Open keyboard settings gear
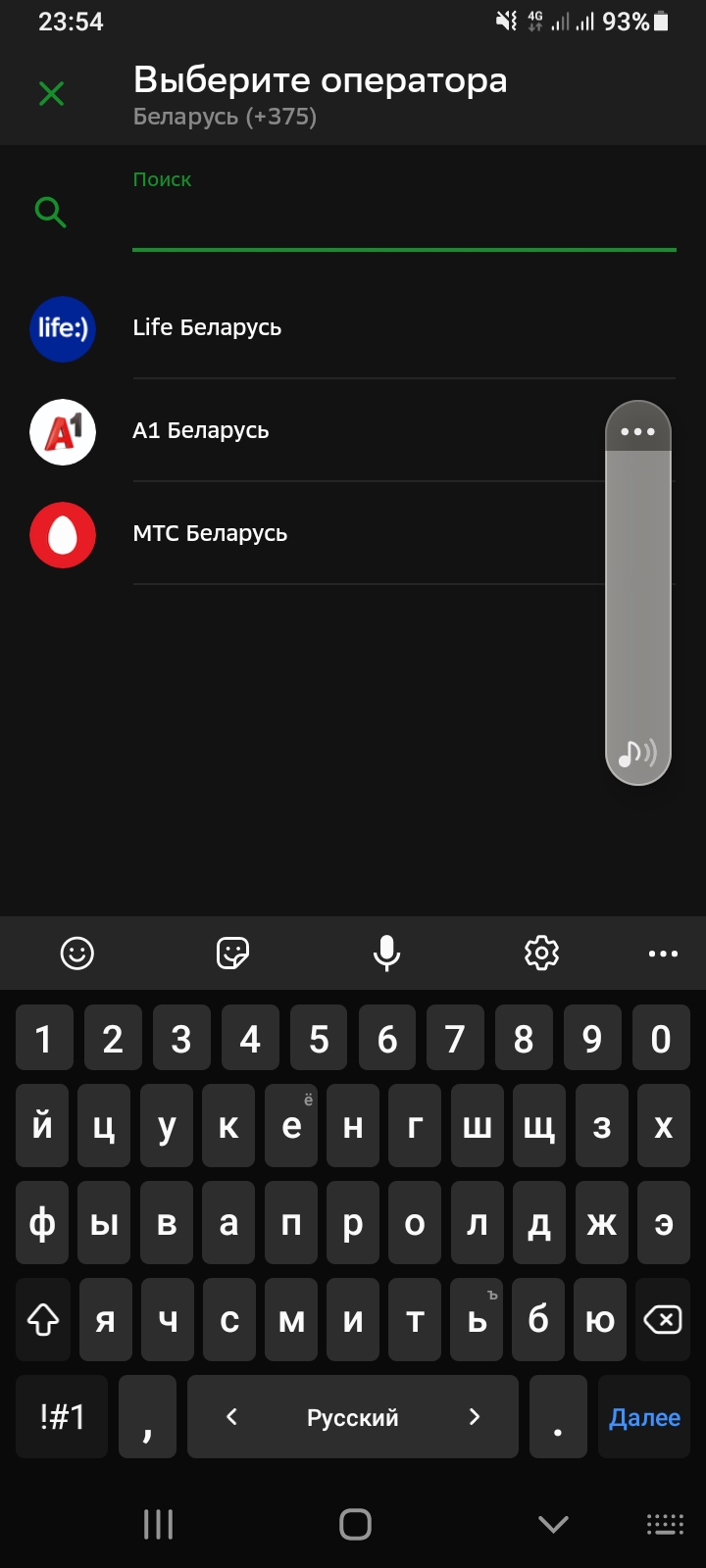This screenshot has width=706, height=1568. 541,953
